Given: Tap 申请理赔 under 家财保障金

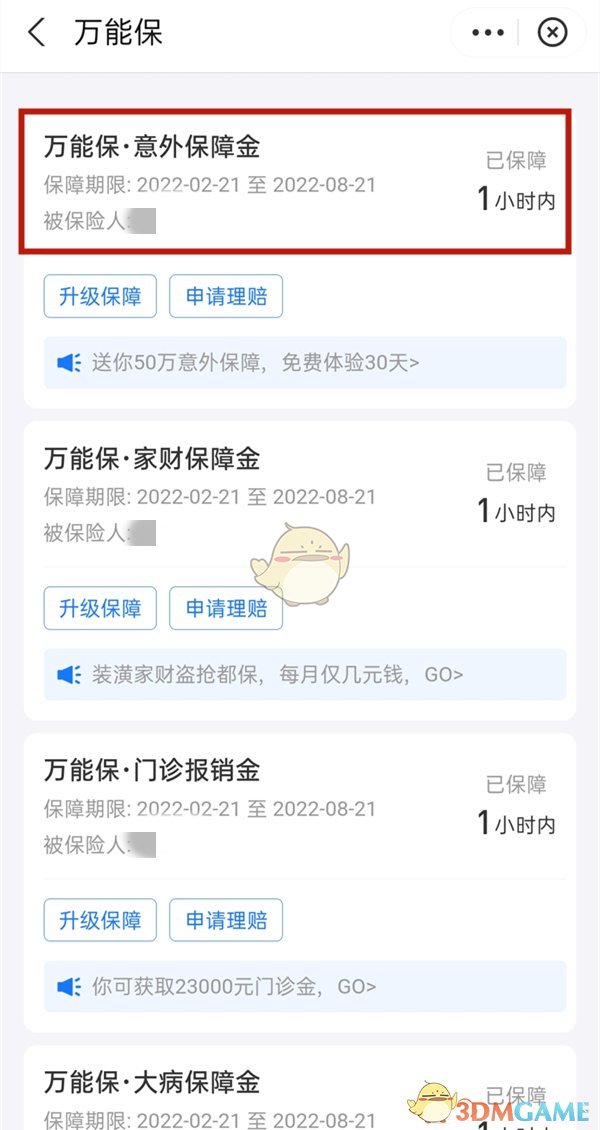Looking at the screenshot, I should (226, 608).
